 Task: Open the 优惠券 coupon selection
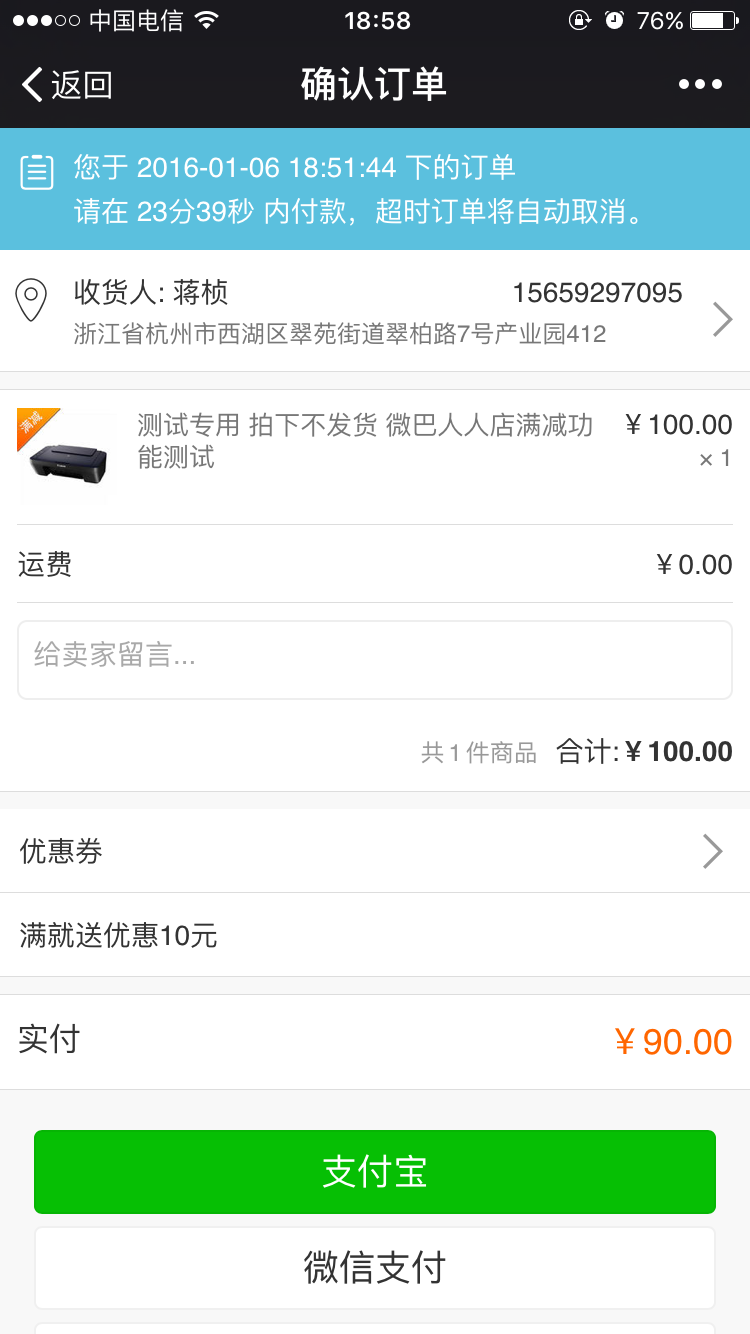(x=375, y=851)
